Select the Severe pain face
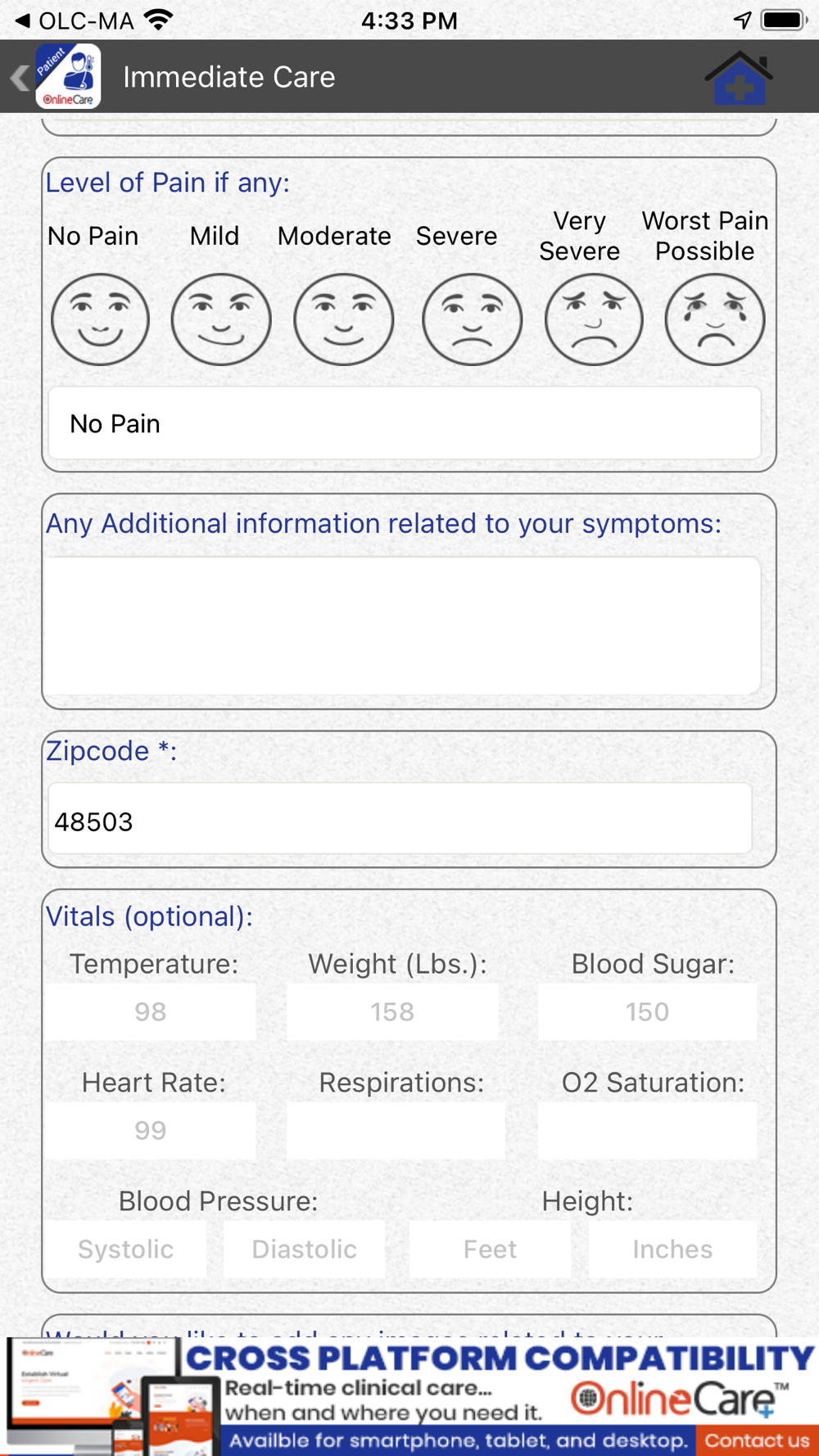This screenshot has width=819, height=1456. point(472,319)
